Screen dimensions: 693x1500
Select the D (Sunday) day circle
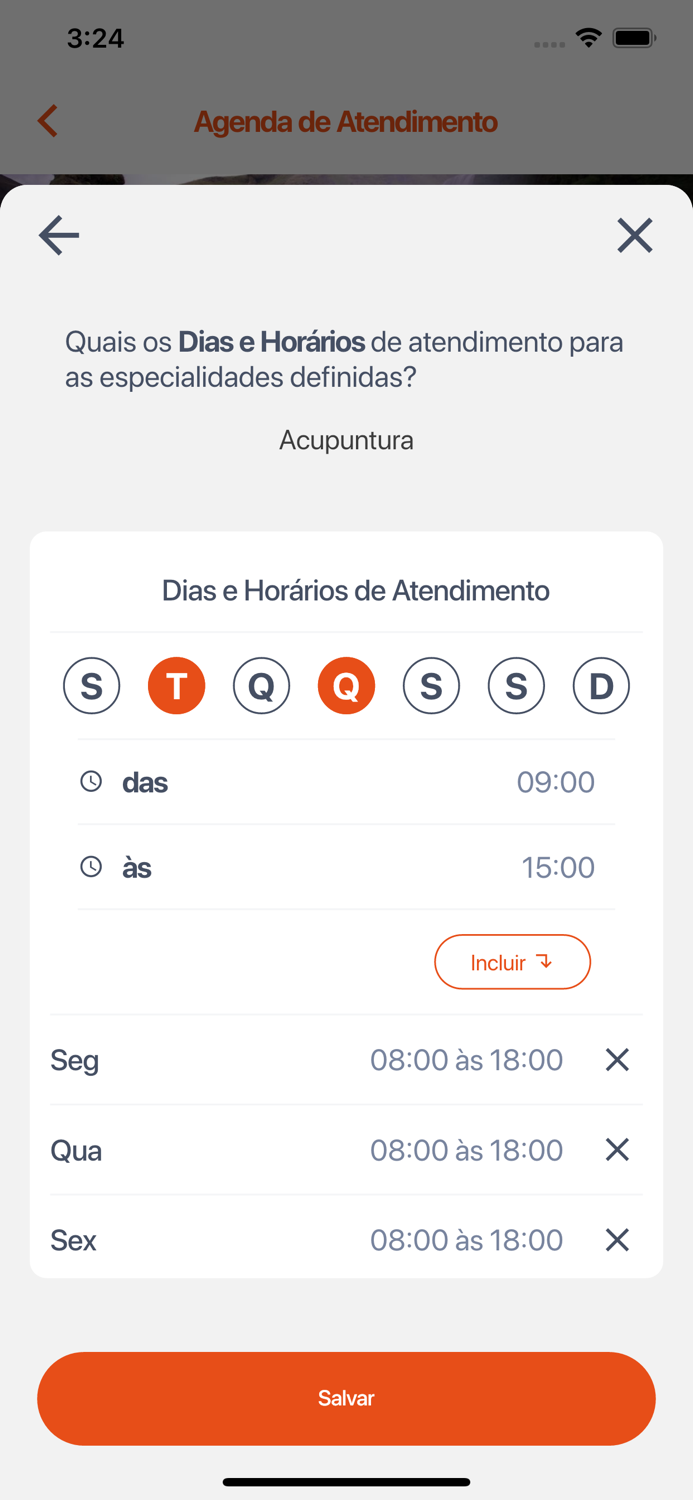(601, 686)
